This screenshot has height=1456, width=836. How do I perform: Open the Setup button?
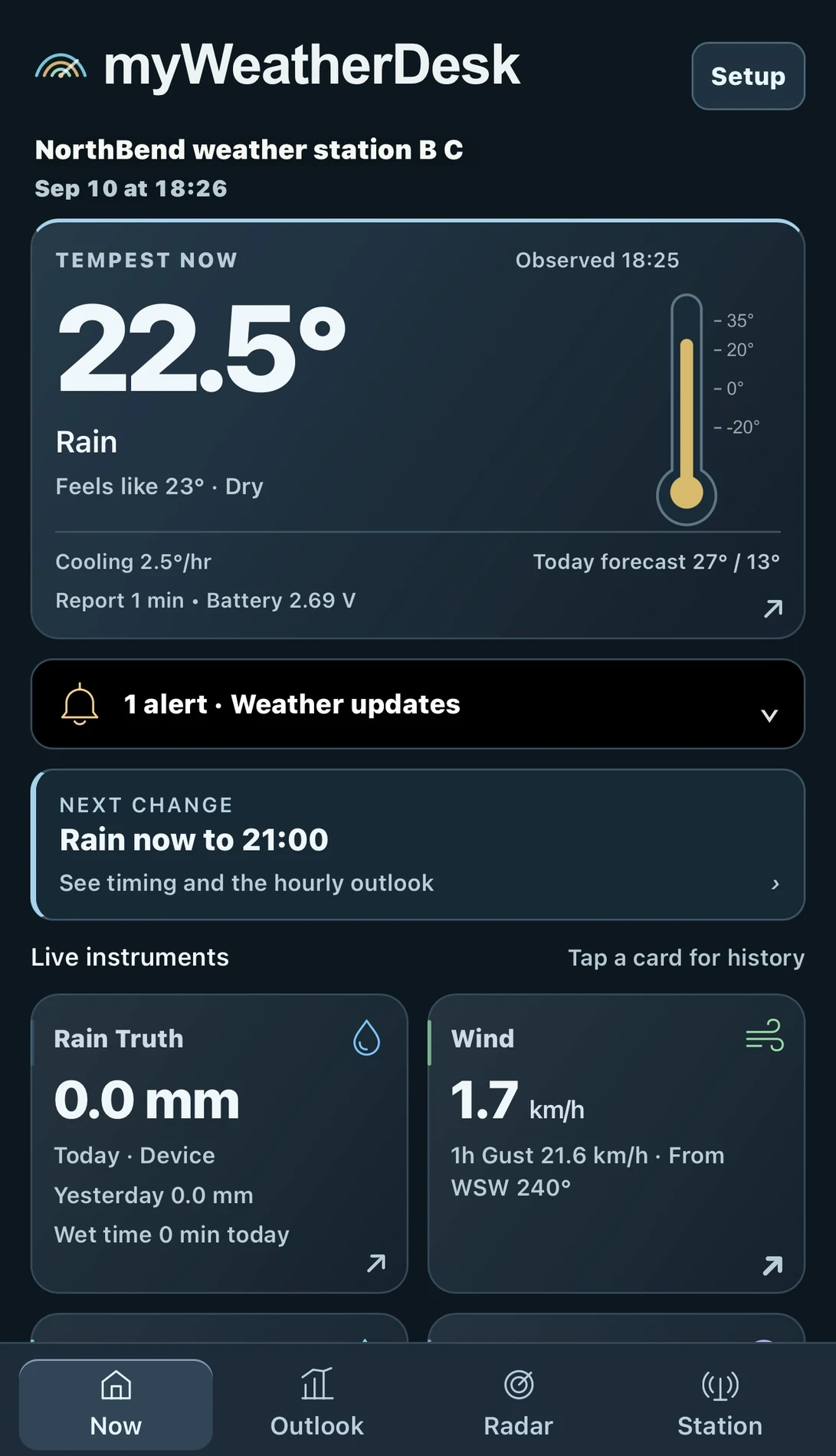pyautogui.click(x=748, y=76)
